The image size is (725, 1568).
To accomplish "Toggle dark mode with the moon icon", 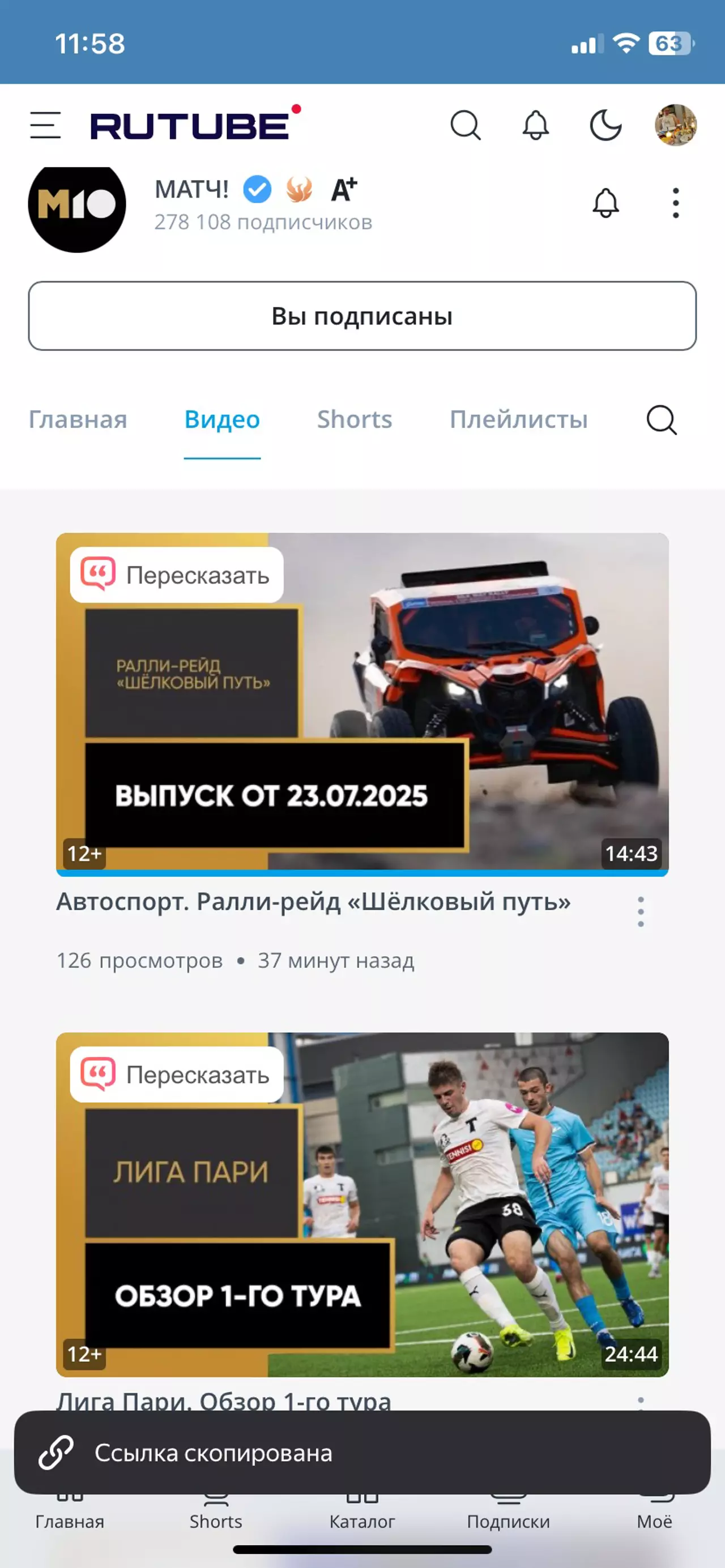I will 605,126.
